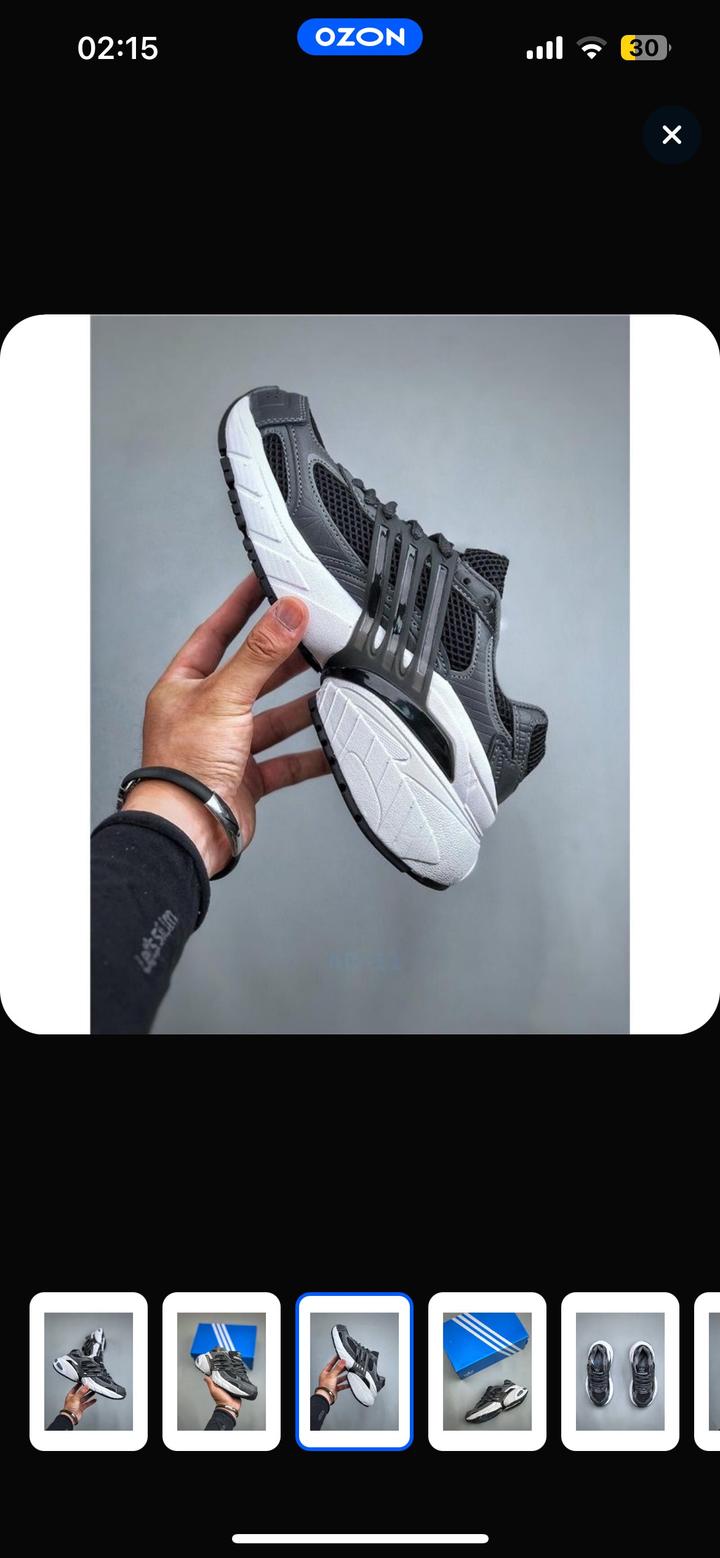Select the first thumbnail of hand holding sneaker
720x1558 pixels.
point(88,1371)
